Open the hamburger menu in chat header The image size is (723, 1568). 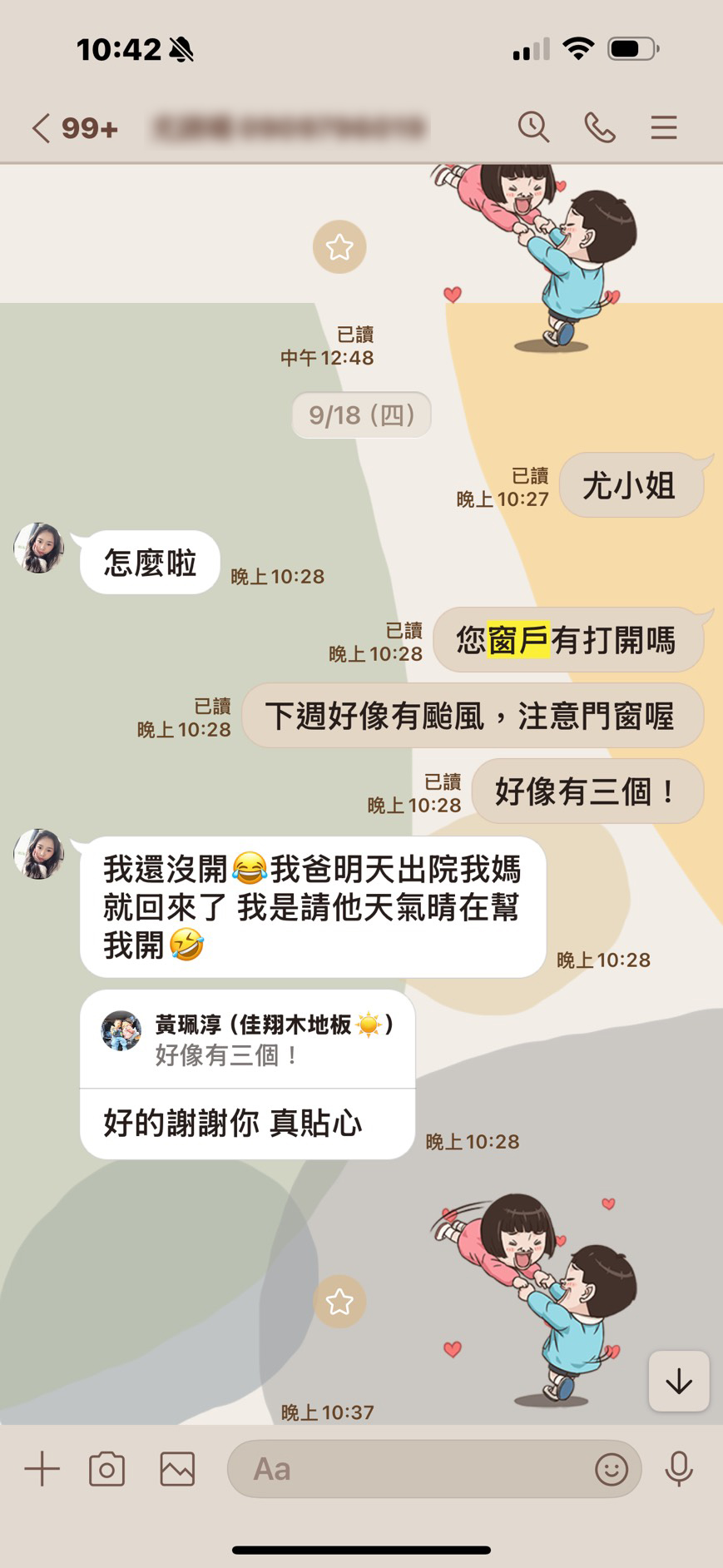[663, 127]
